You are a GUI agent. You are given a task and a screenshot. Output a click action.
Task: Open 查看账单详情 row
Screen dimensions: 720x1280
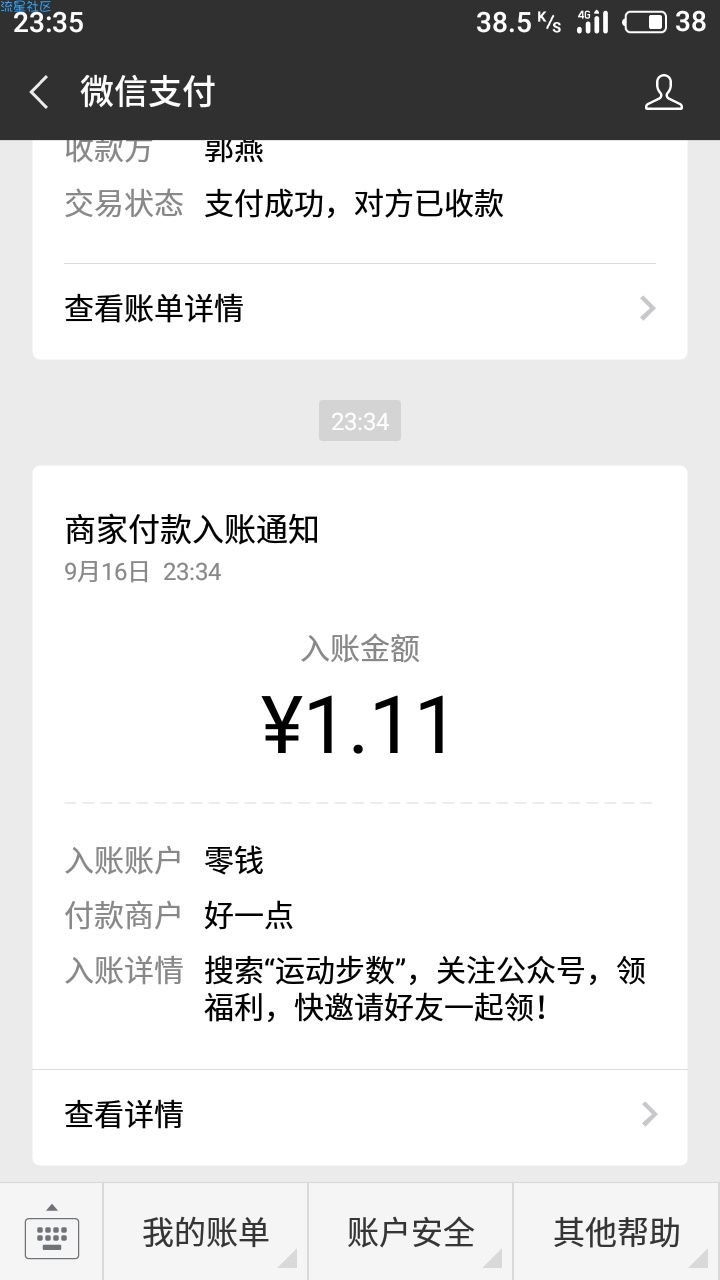click(360, 308)
